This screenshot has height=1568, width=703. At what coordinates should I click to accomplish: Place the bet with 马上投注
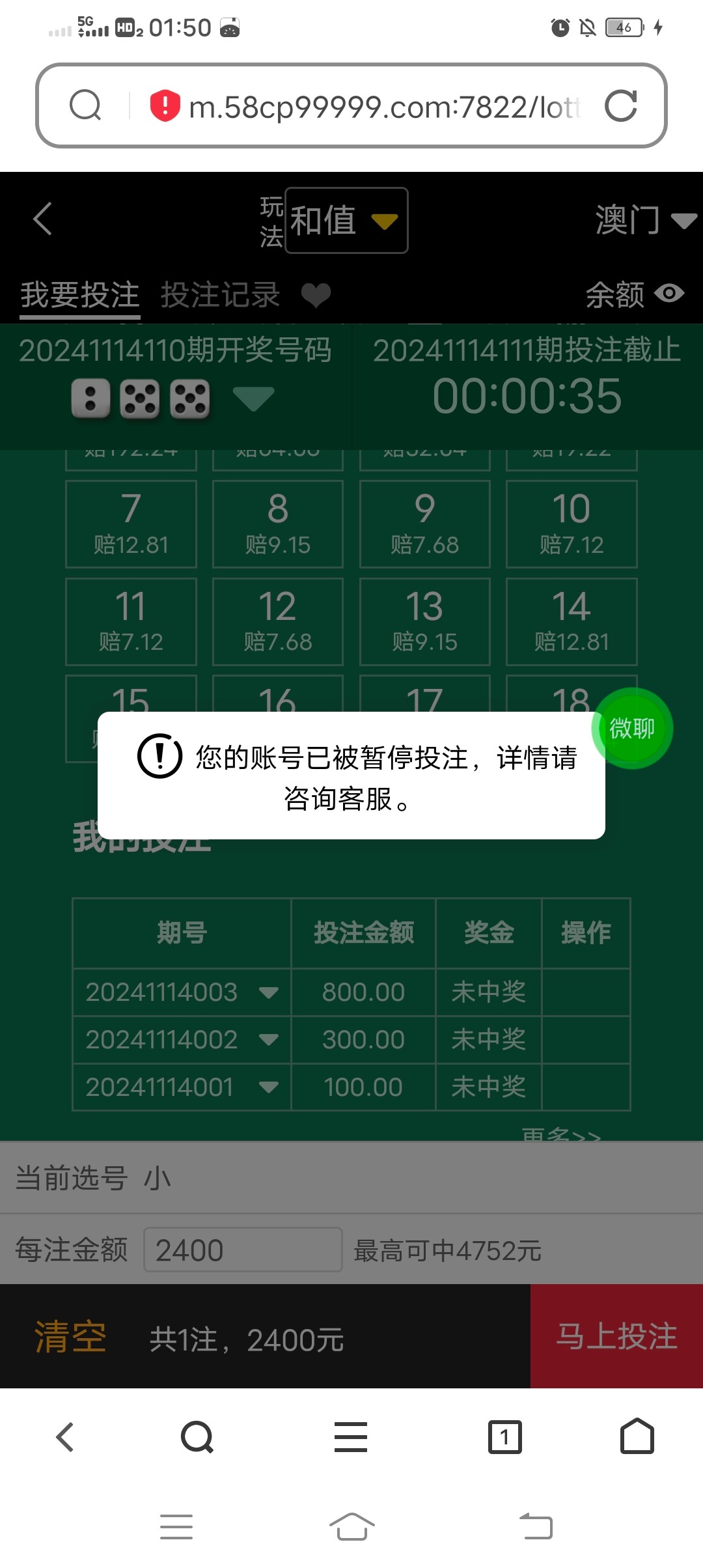(x=616, y=1337)
